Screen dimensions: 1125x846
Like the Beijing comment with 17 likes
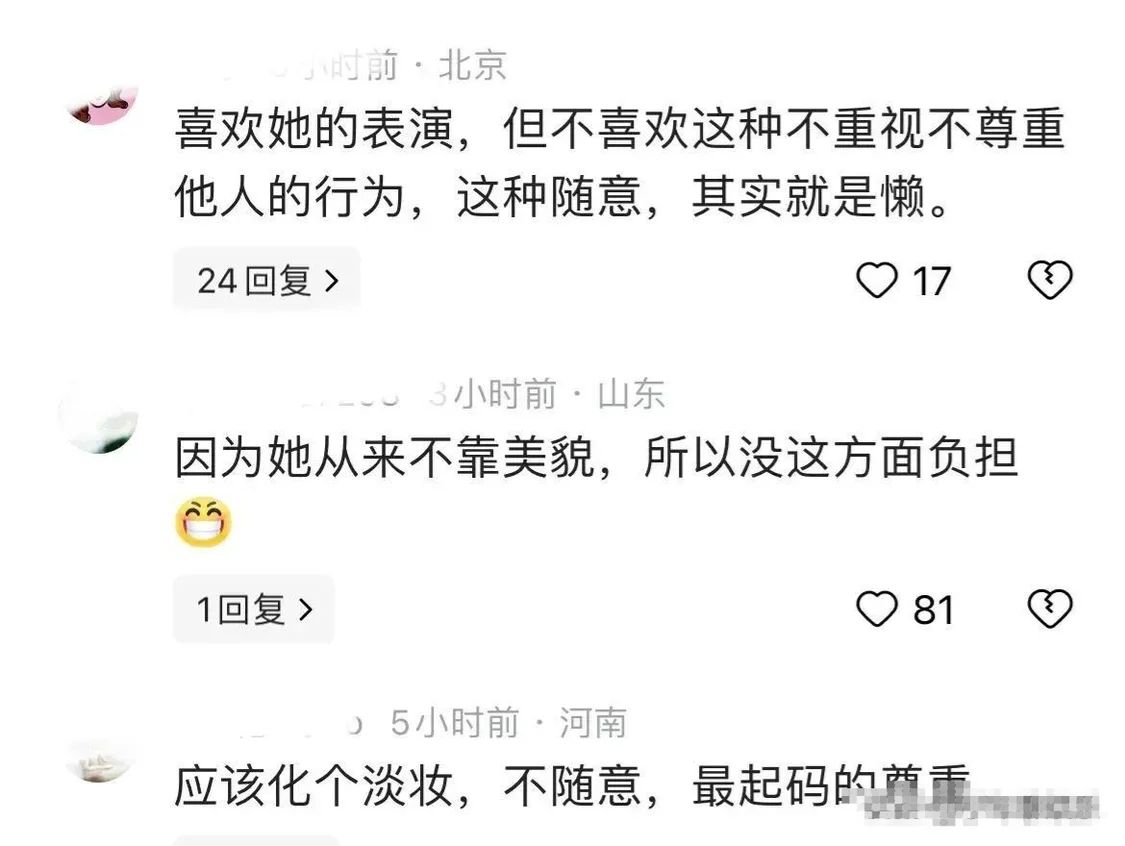pyautogui.click(x=878, y=282)
